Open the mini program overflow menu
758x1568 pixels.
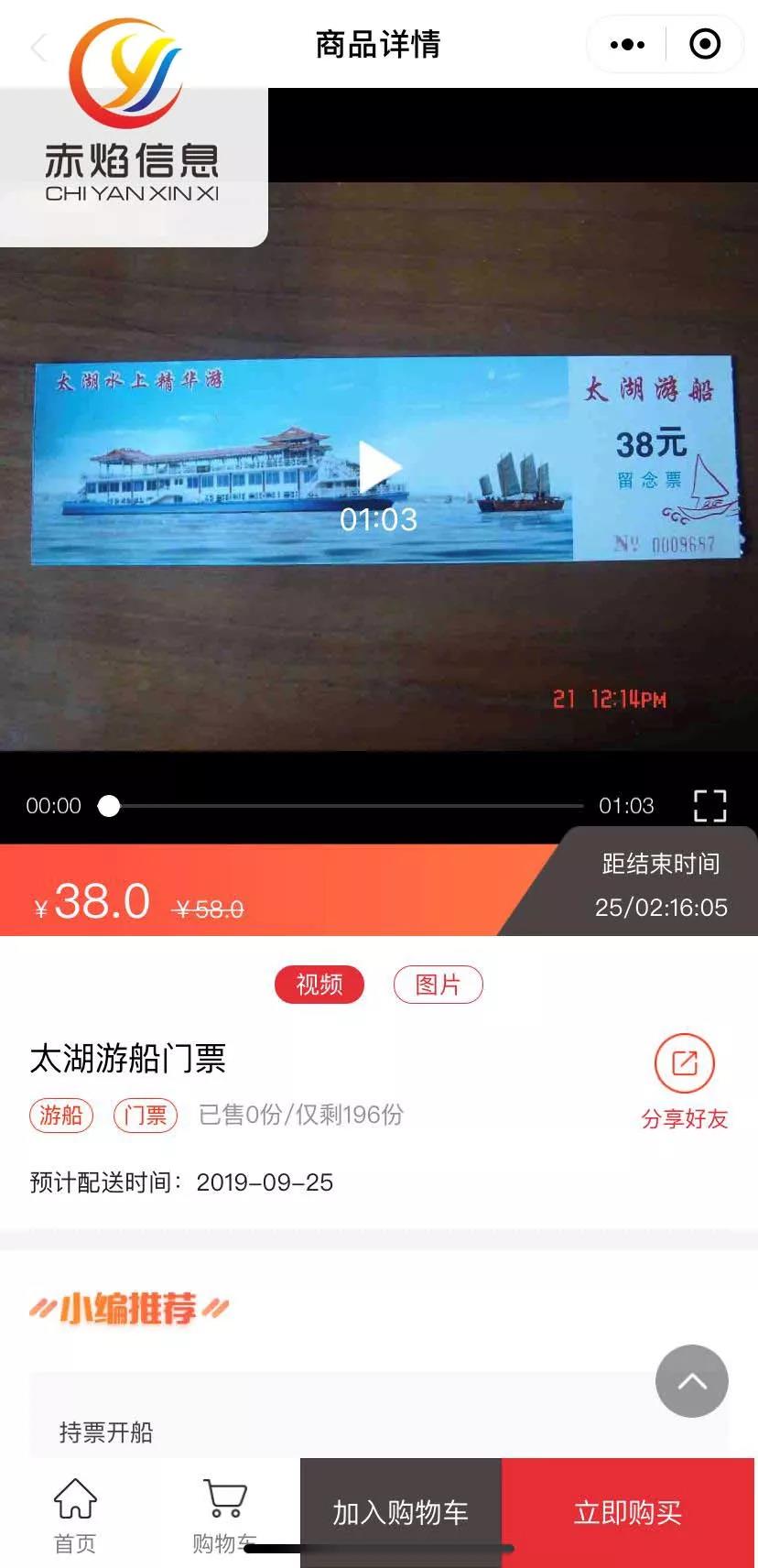point(627,44)
